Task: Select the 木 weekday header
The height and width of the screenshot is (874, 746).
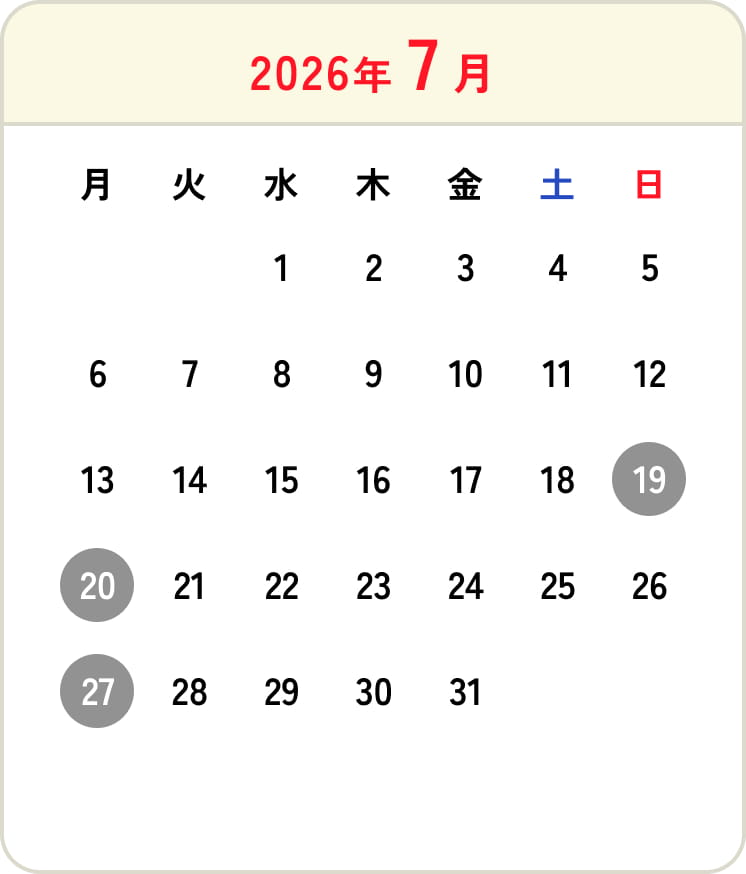Action: (373, 185)
